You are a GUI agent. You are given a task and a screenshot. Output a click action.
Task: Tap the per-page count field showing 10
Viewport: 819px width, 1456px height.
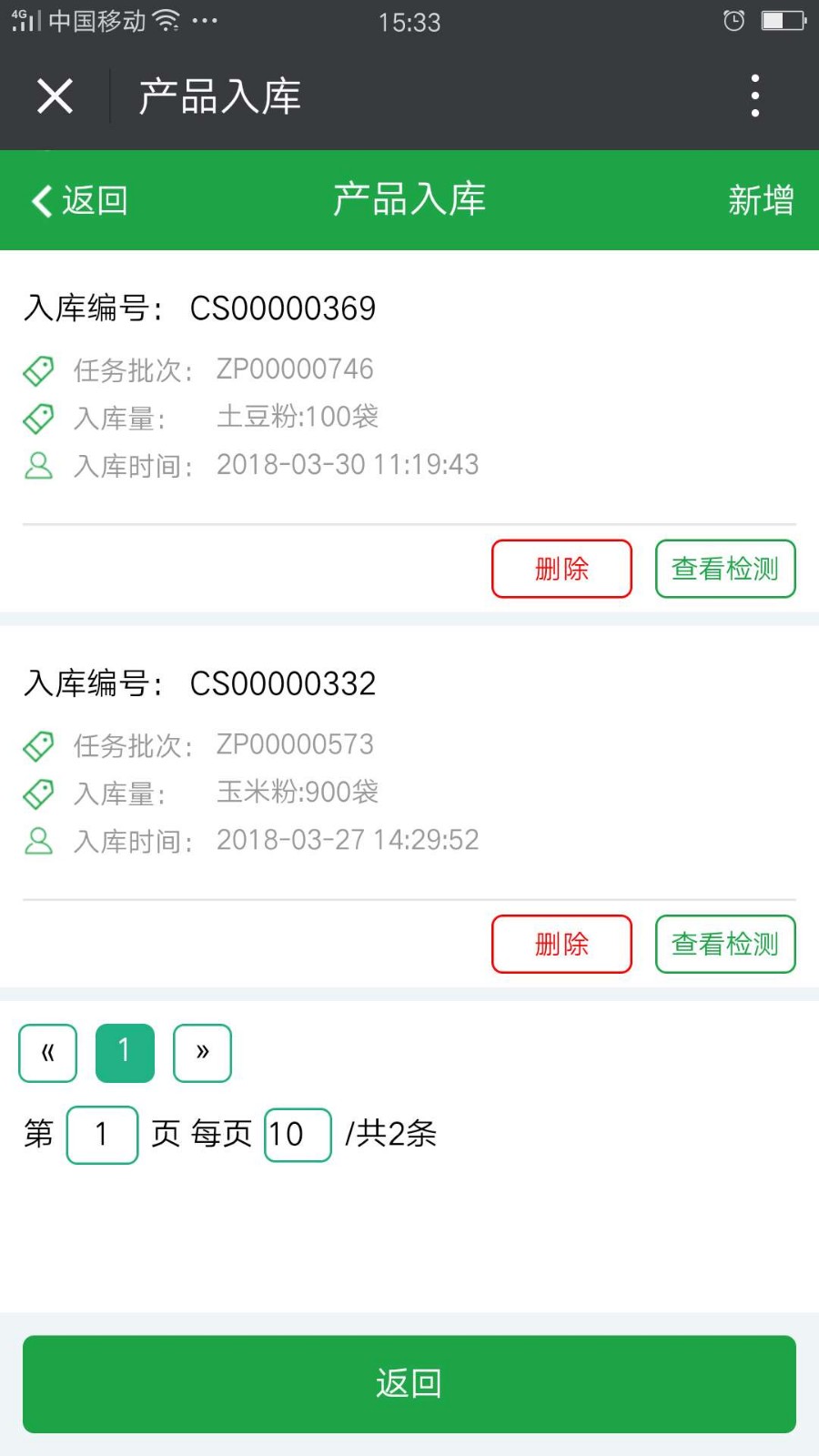(298, 1135)
